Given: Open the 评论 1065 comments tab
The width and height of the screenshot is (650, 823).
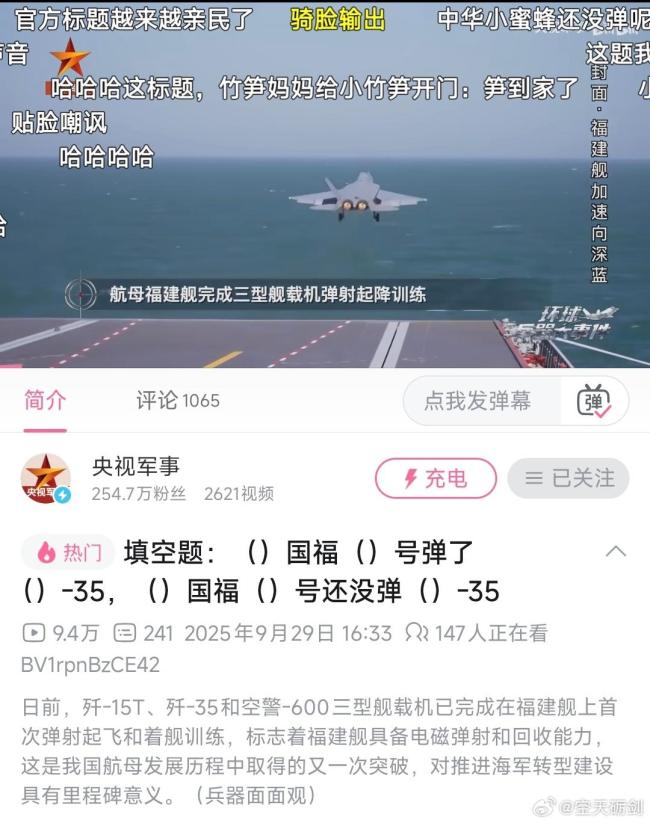Looking at the screenshot, I should point(177,401).
